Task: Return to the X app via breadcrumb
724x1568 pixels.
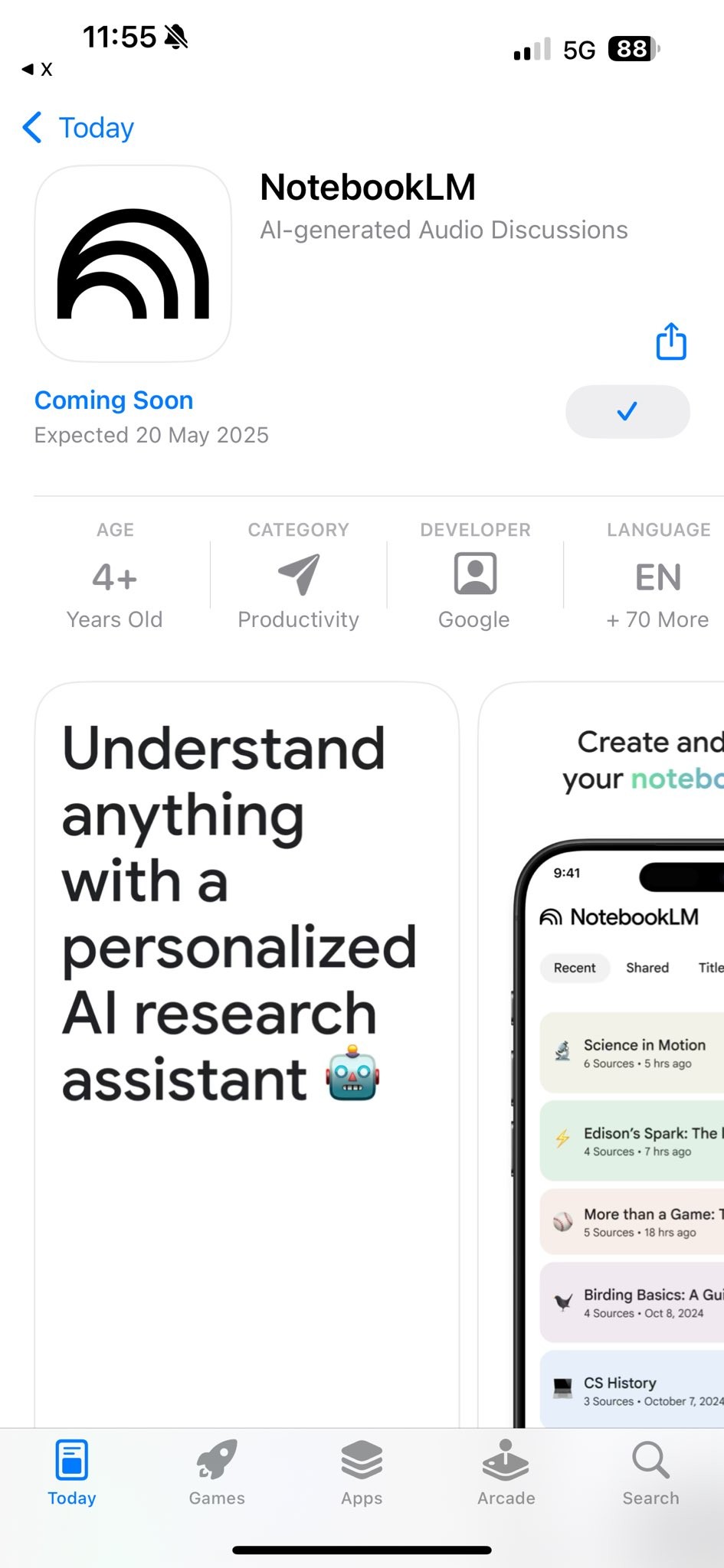Action: [38, 70]
